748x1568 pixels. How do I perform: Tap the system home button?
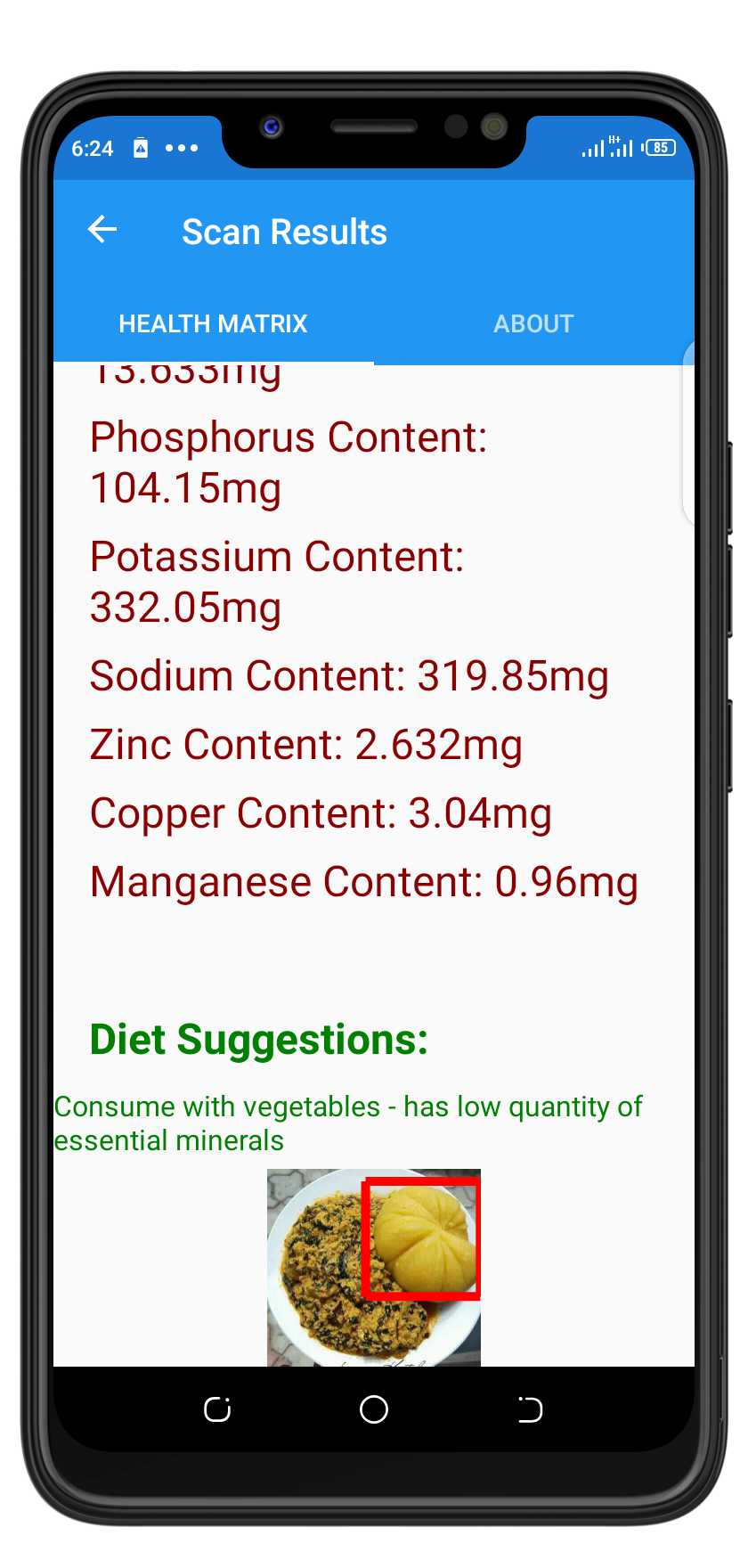[x=374, y=1409]
